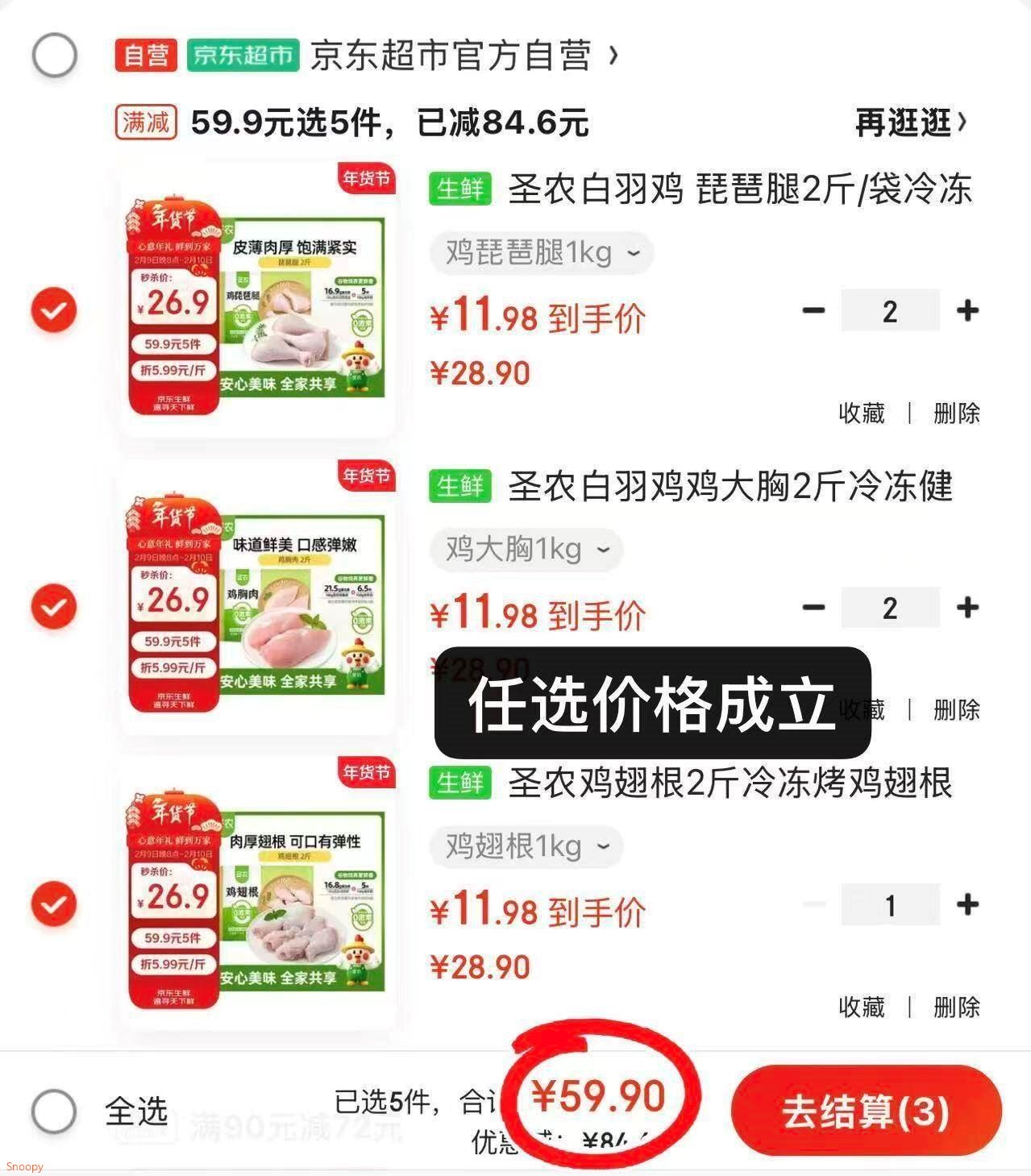Favorite the 琵琶腿 item via 收藏
1031x1176 pixels.
pos(861,413)
